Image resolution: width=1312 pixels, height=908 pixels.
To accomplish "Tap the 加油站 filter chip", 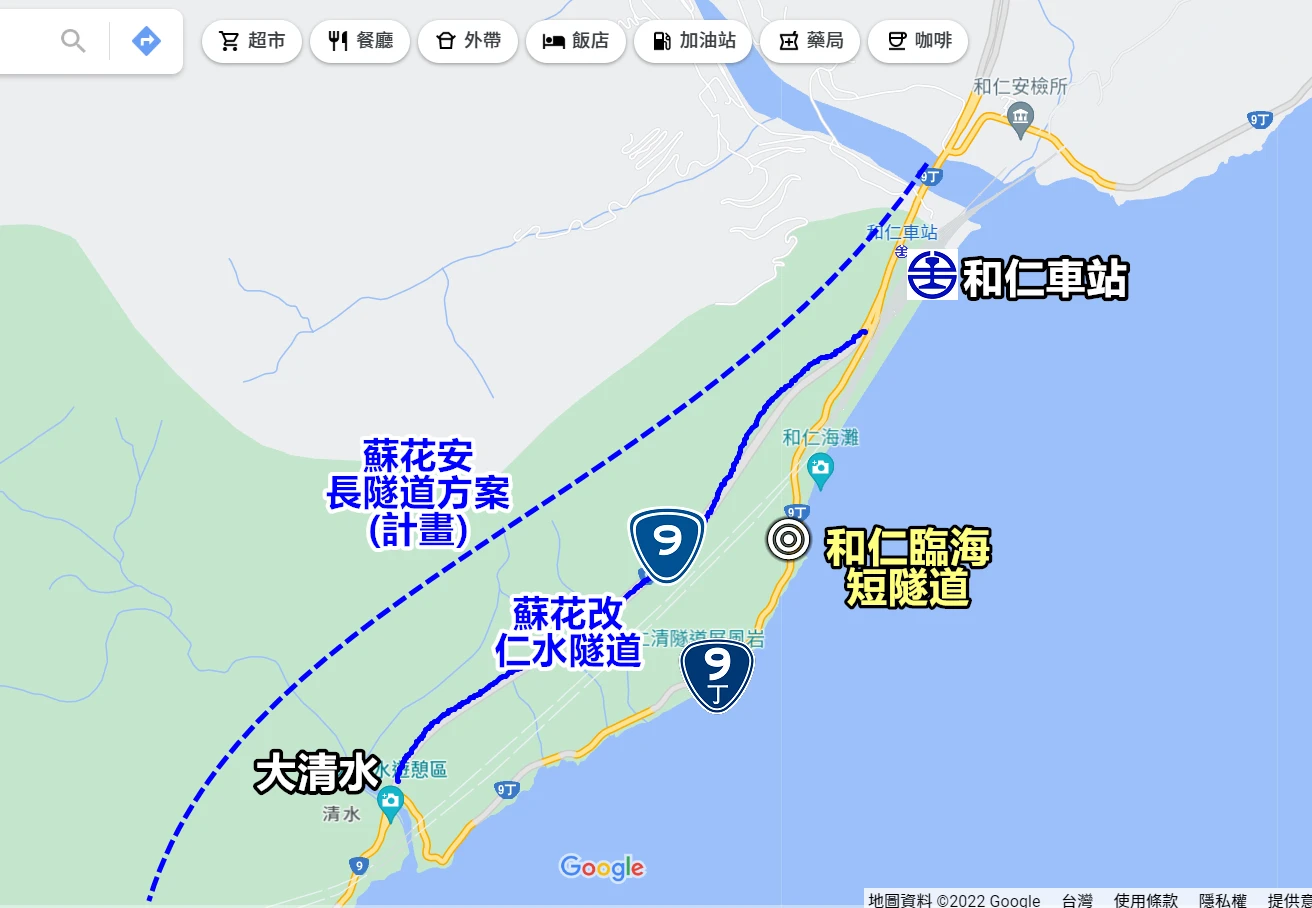I will point(693,41).
